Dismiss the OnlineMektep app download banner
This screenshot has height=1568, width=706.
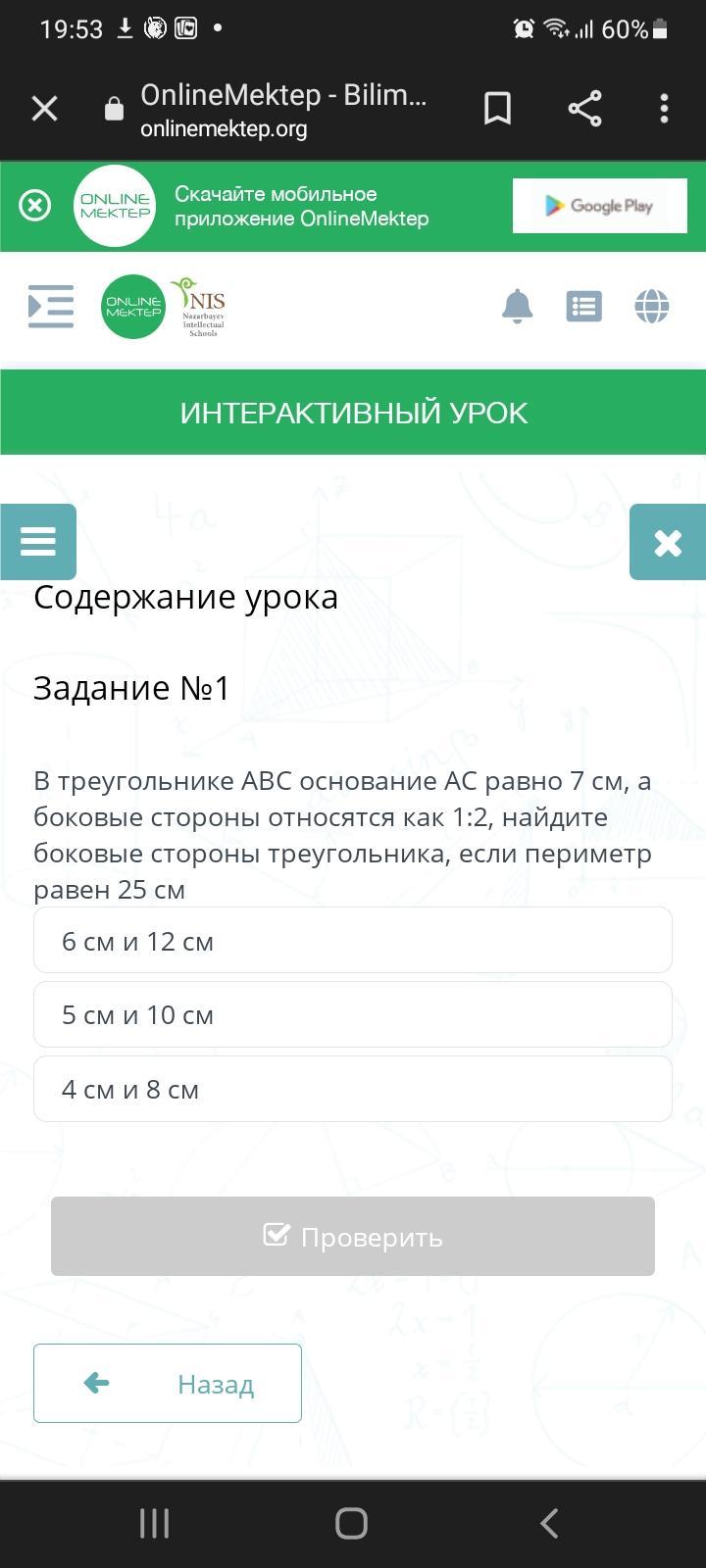(x=35, y=206)
